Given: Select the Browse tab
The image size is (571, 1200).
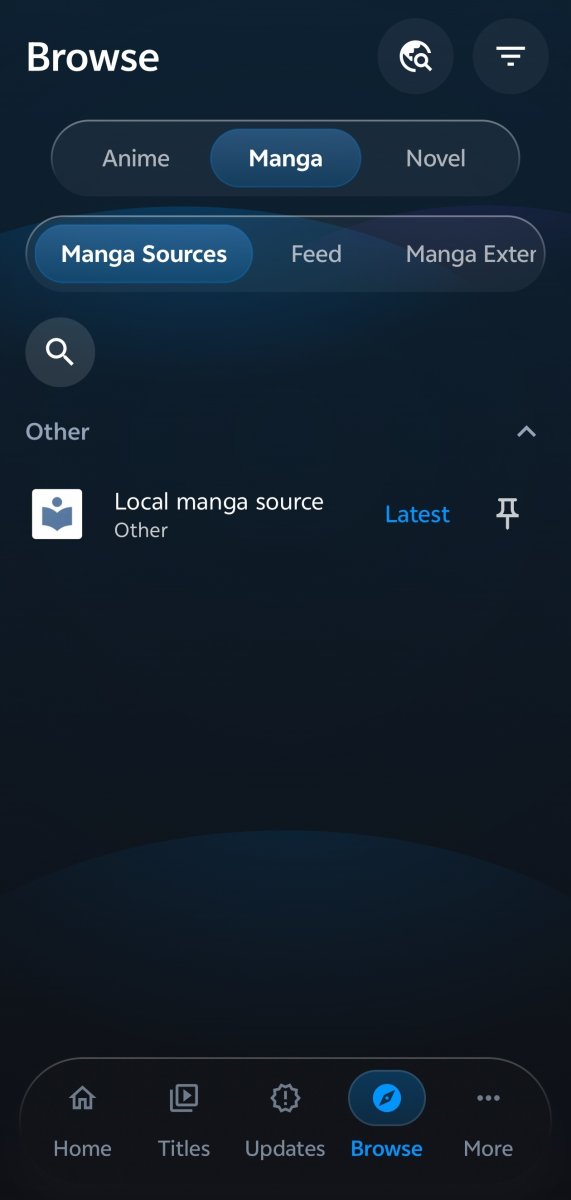Looking at the screenshot, I should coord(386,1122).
